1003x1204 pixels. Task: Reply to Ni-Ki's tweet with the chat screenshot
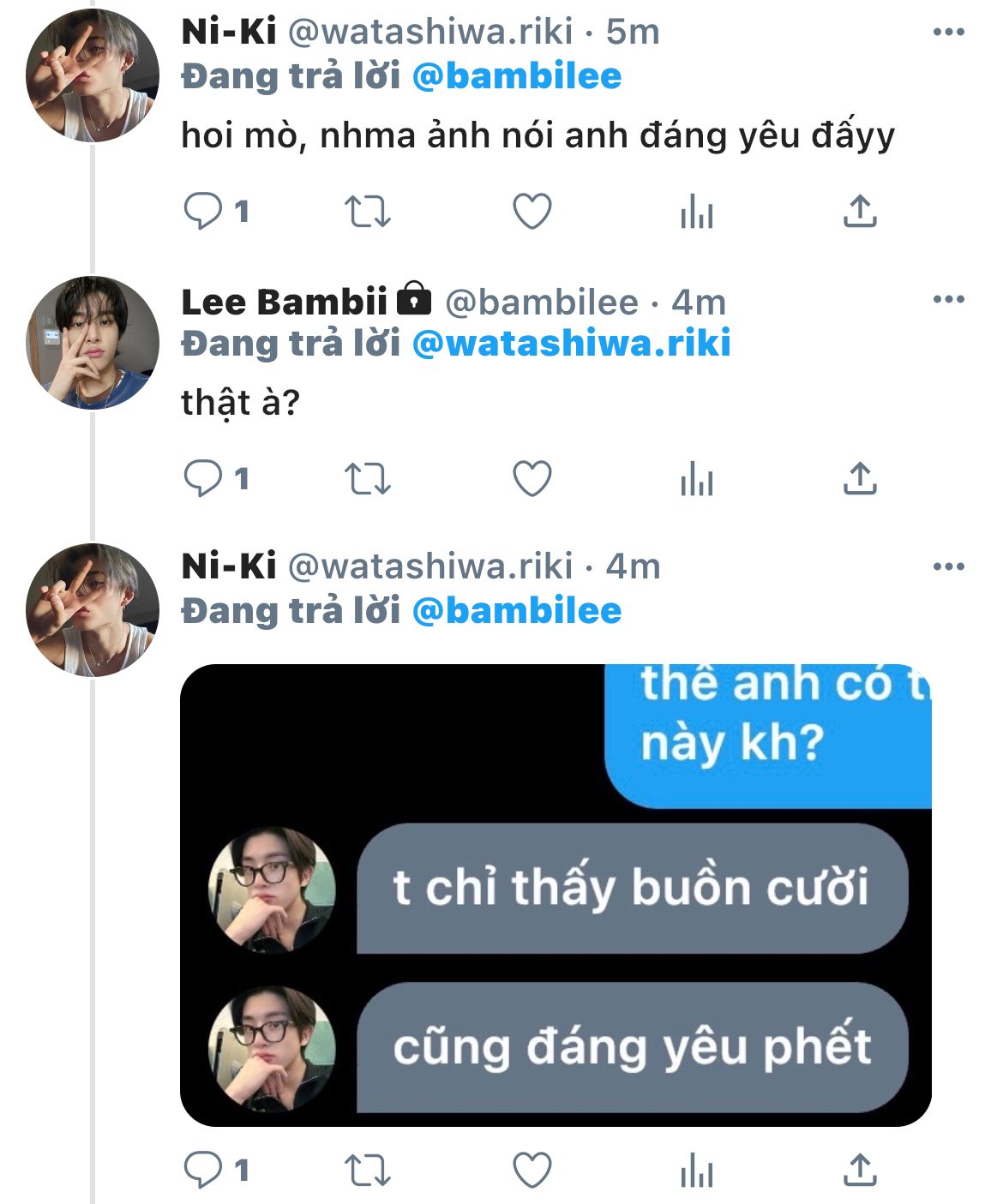[203, 1171]
